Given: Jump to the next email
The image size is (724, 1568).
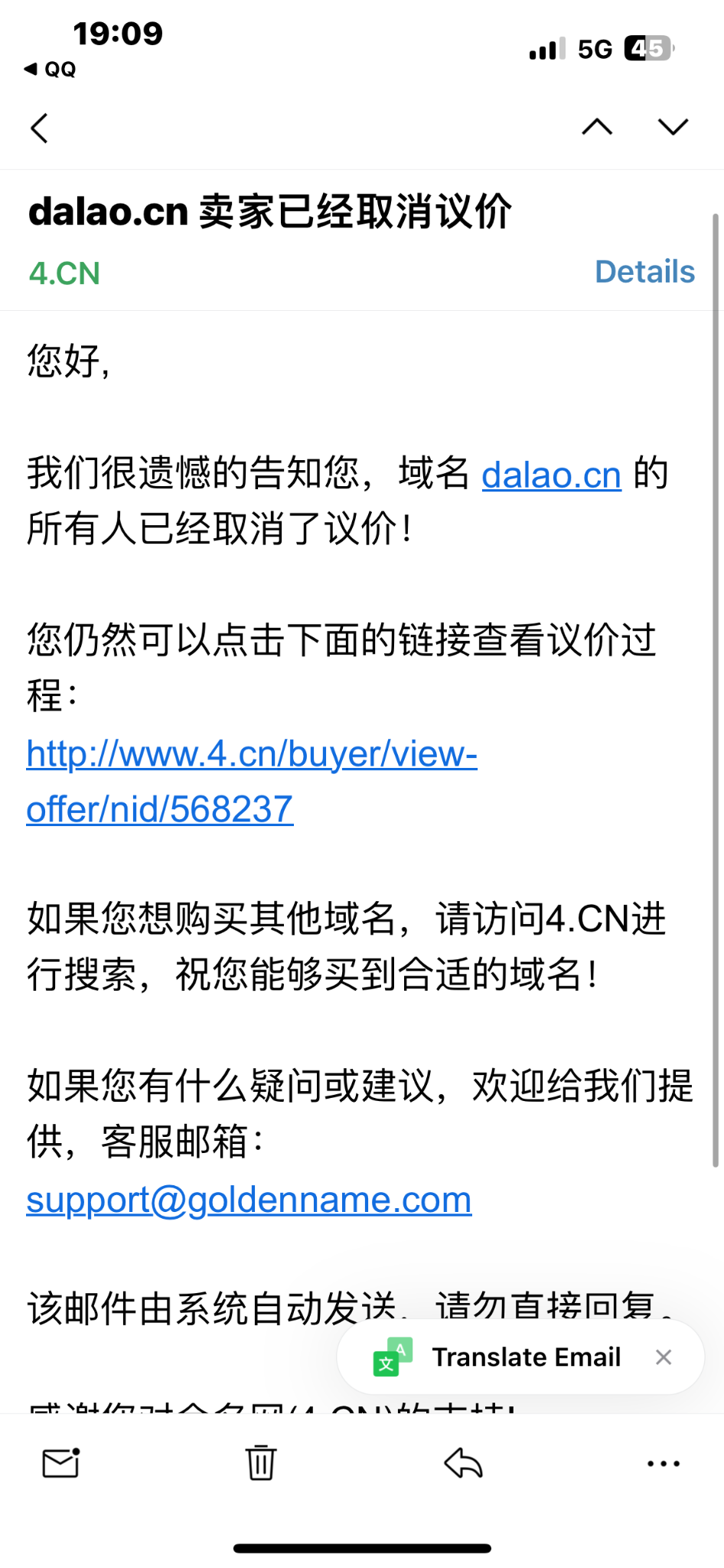Looking at the screenshot, I should [673, 127].
